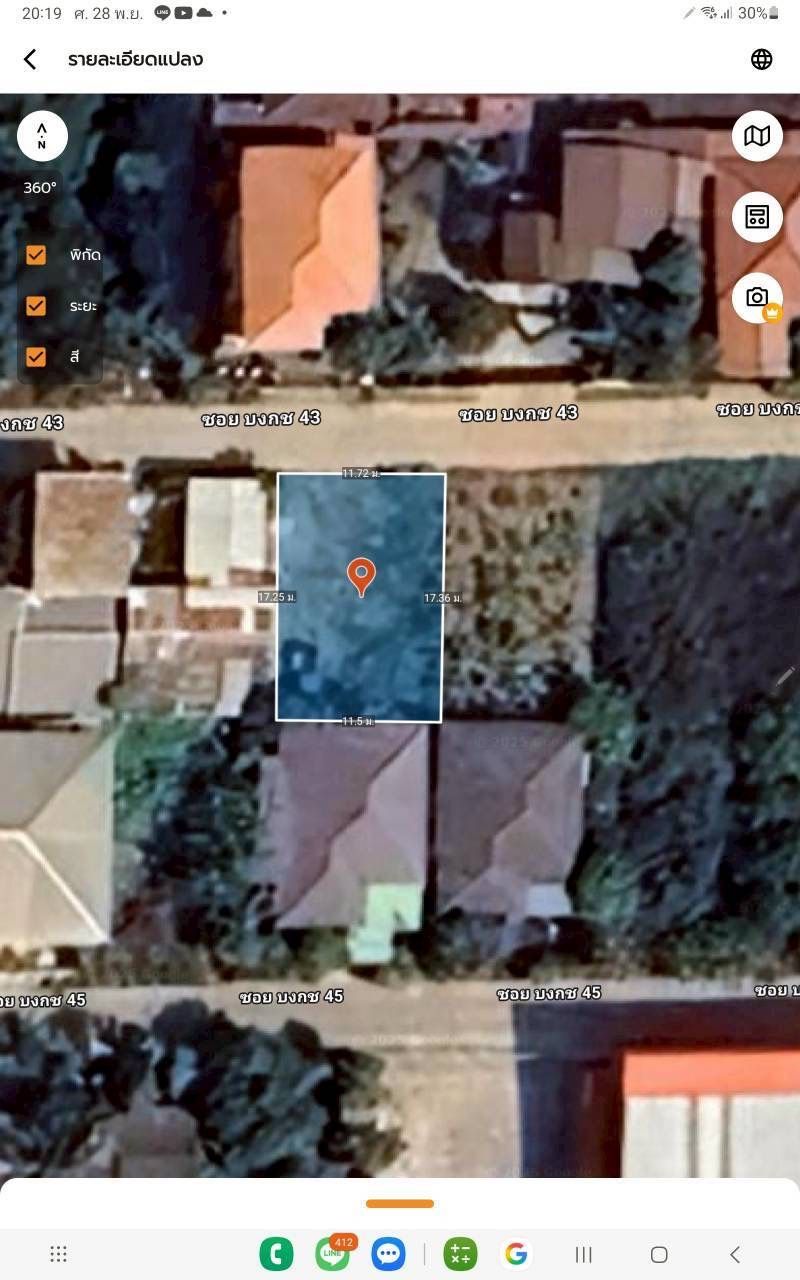Open the Calculator app in taskbar
This screenshot has width=800, height=1280.
(460, 1254)
